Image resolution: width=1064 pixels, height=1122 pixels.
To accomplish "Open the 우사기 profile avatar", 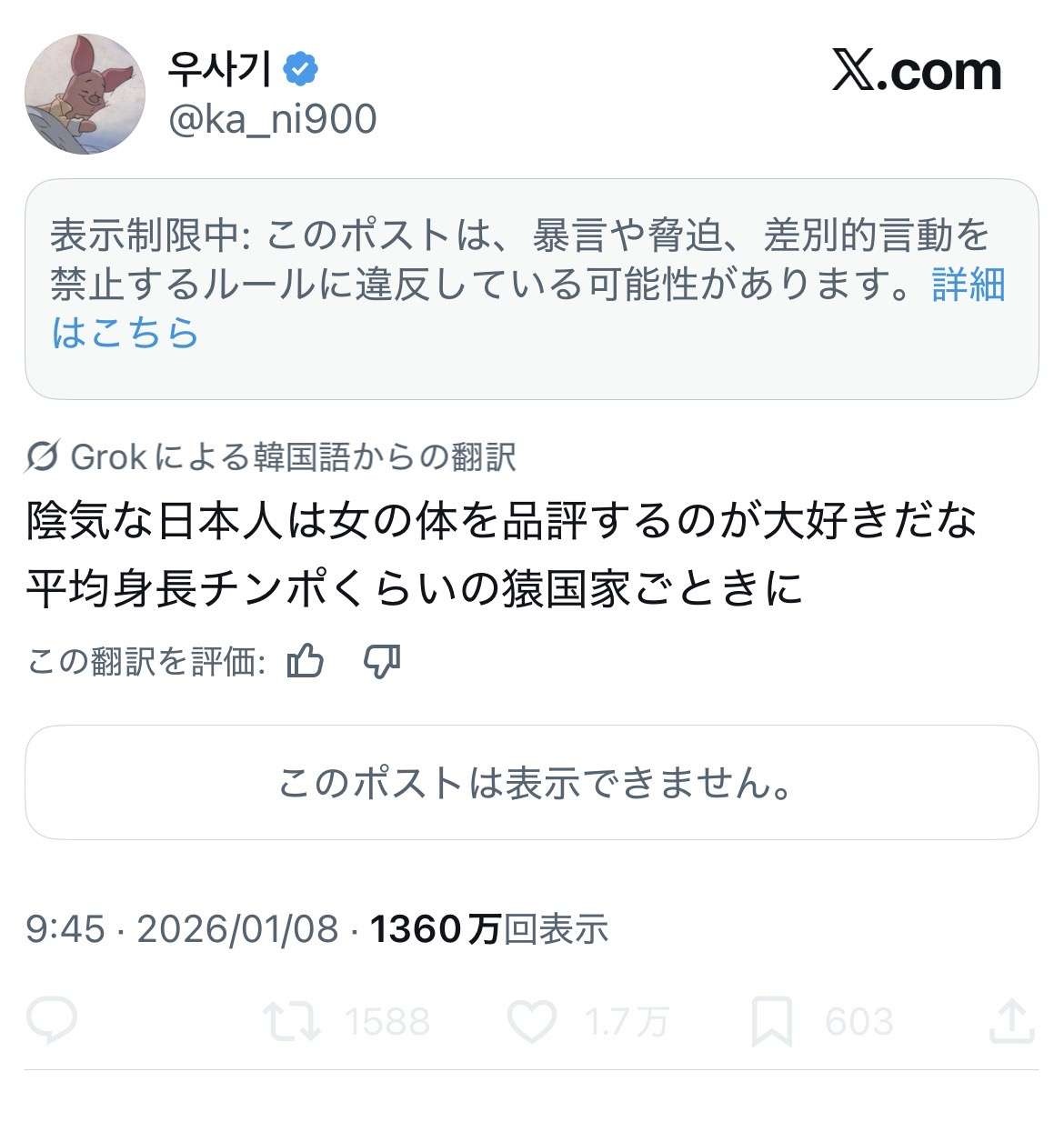I will coord(85,94).
